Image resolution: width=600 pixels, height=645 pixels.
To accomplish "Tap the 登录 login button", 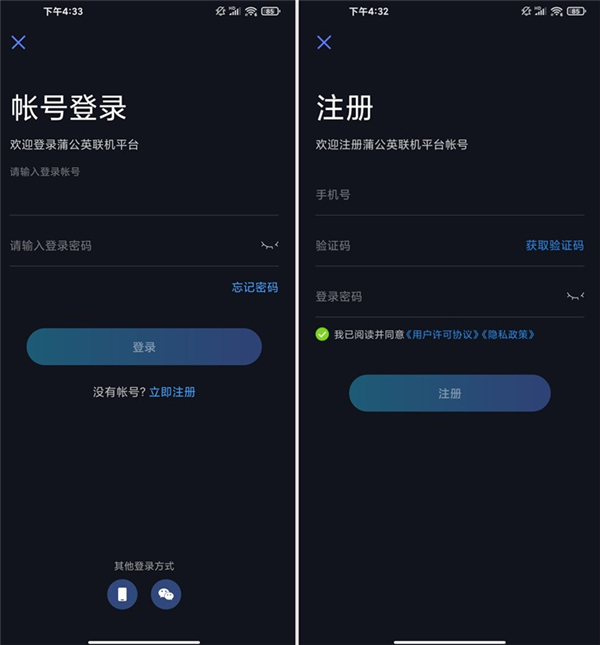I will coord(144,347).
